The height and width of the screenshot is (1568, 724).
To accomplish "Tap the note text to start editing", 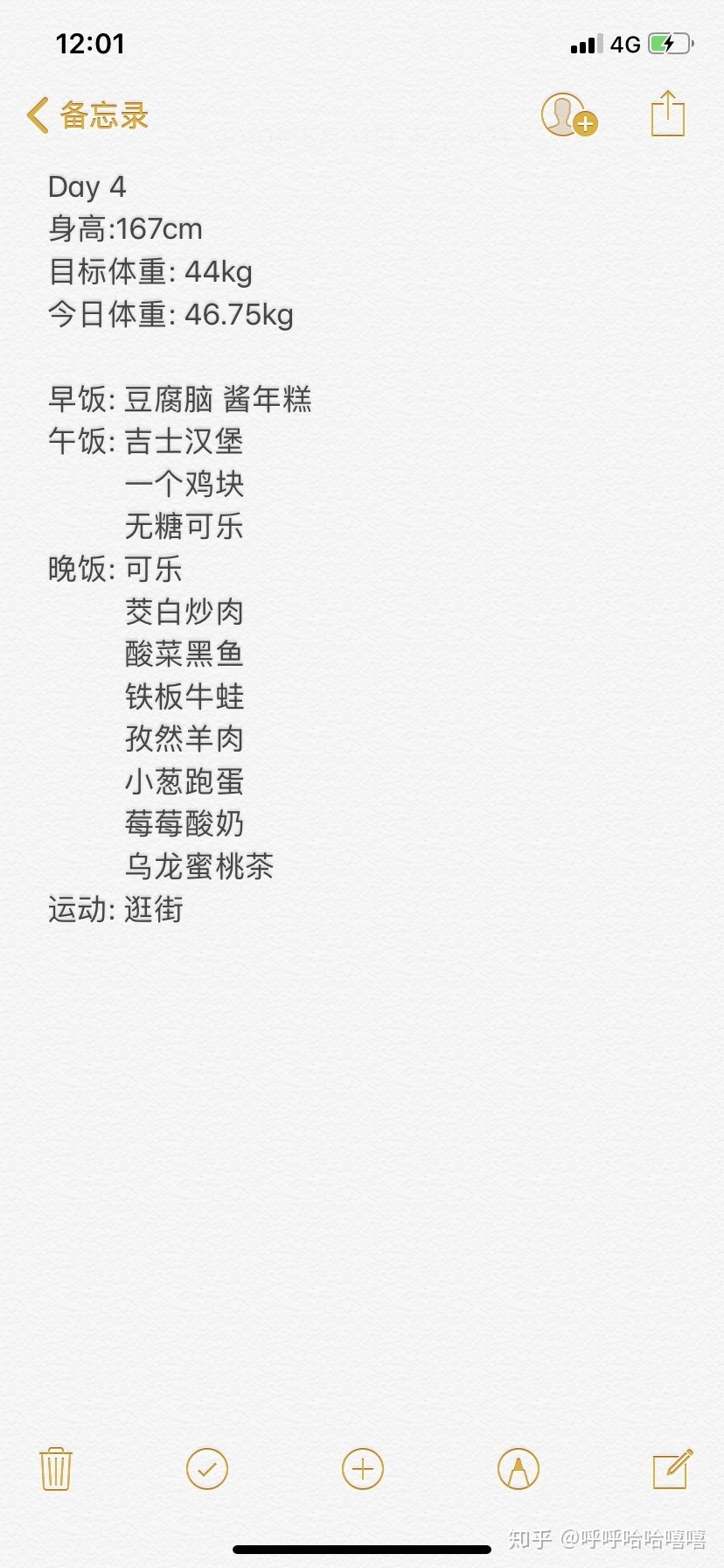I will click(180, 548).
